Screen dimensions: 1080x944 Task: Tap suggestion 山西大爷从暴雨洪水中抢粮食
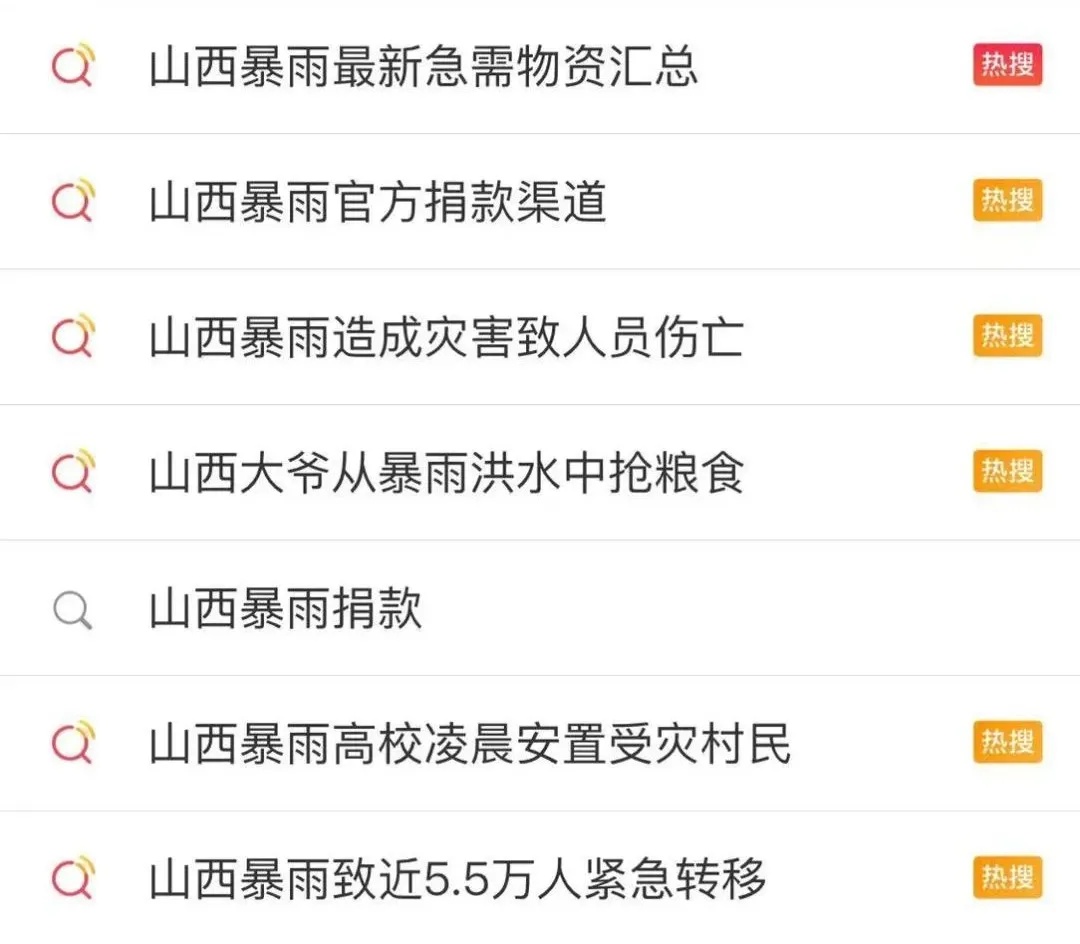446,473
